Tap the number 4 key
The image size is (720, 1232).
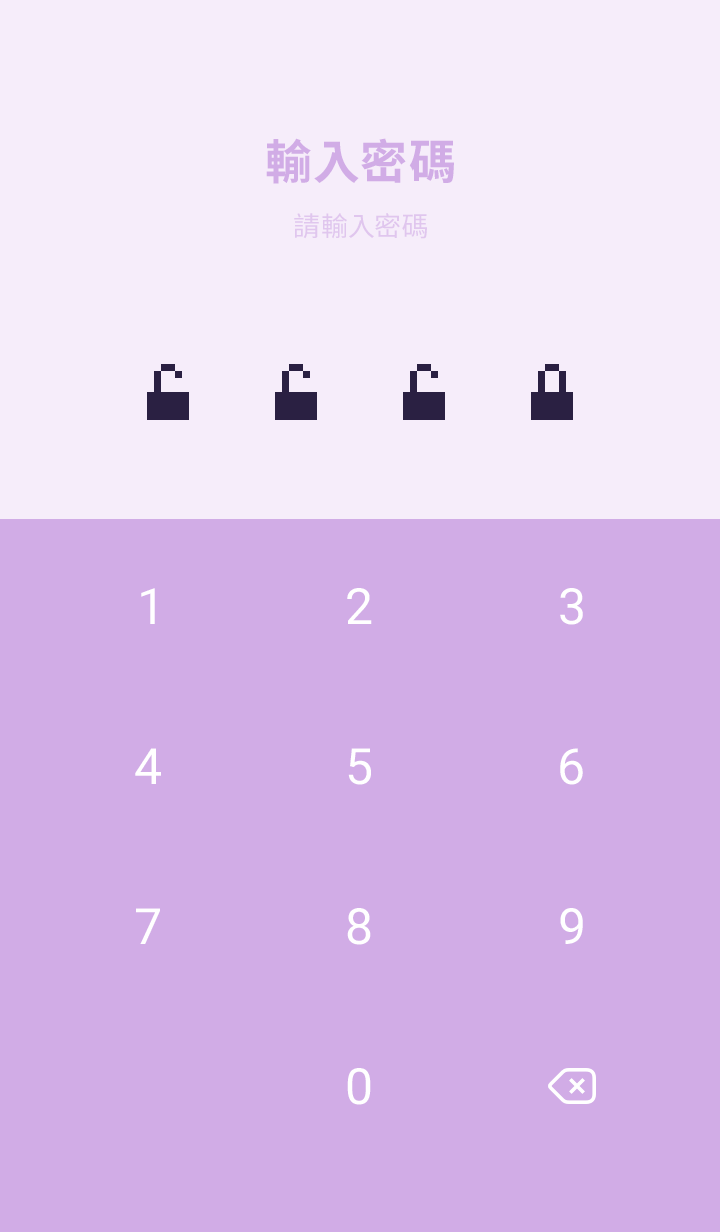tap(148, 767)
